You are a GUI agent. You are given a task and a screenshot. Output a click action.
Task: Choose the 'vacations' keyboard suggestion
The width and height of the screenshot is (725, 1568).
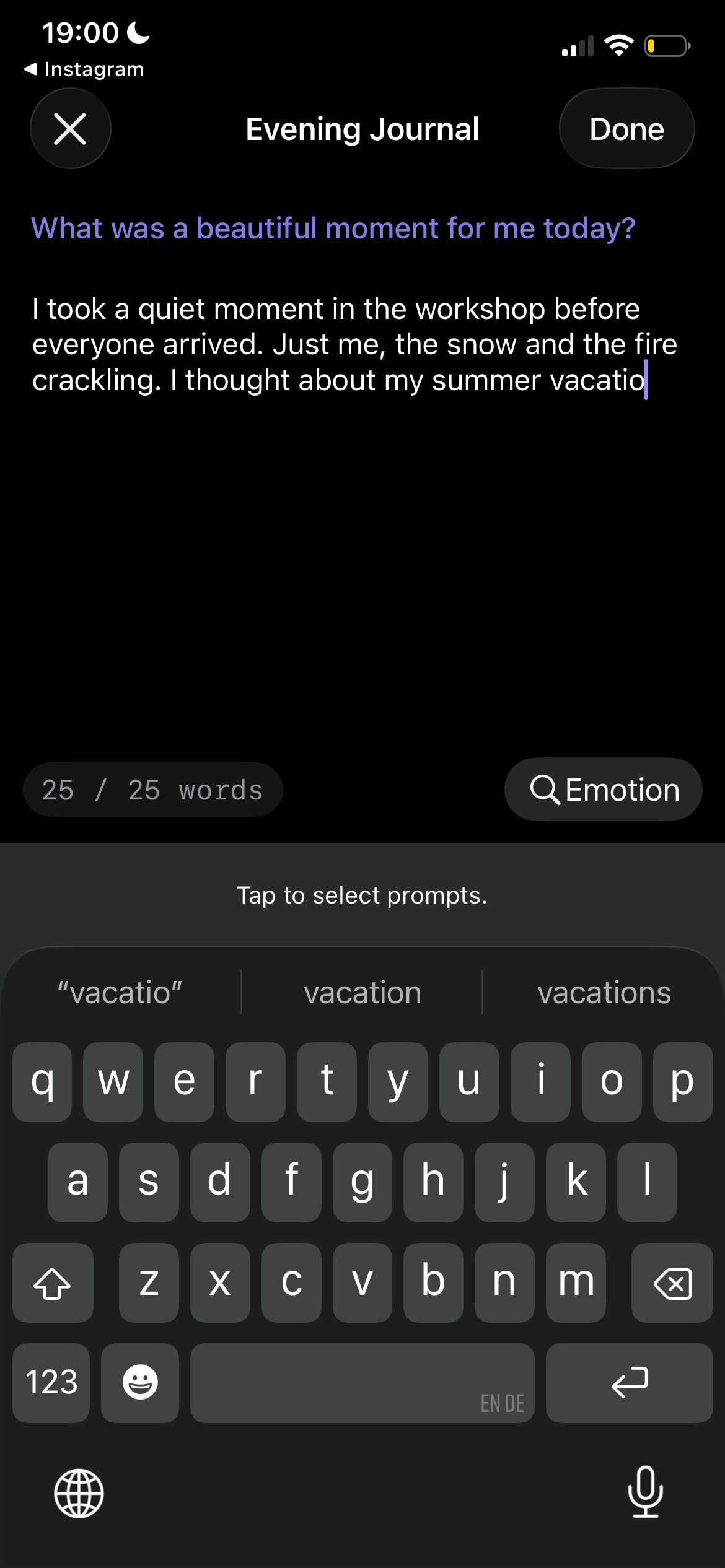[604, 993]
